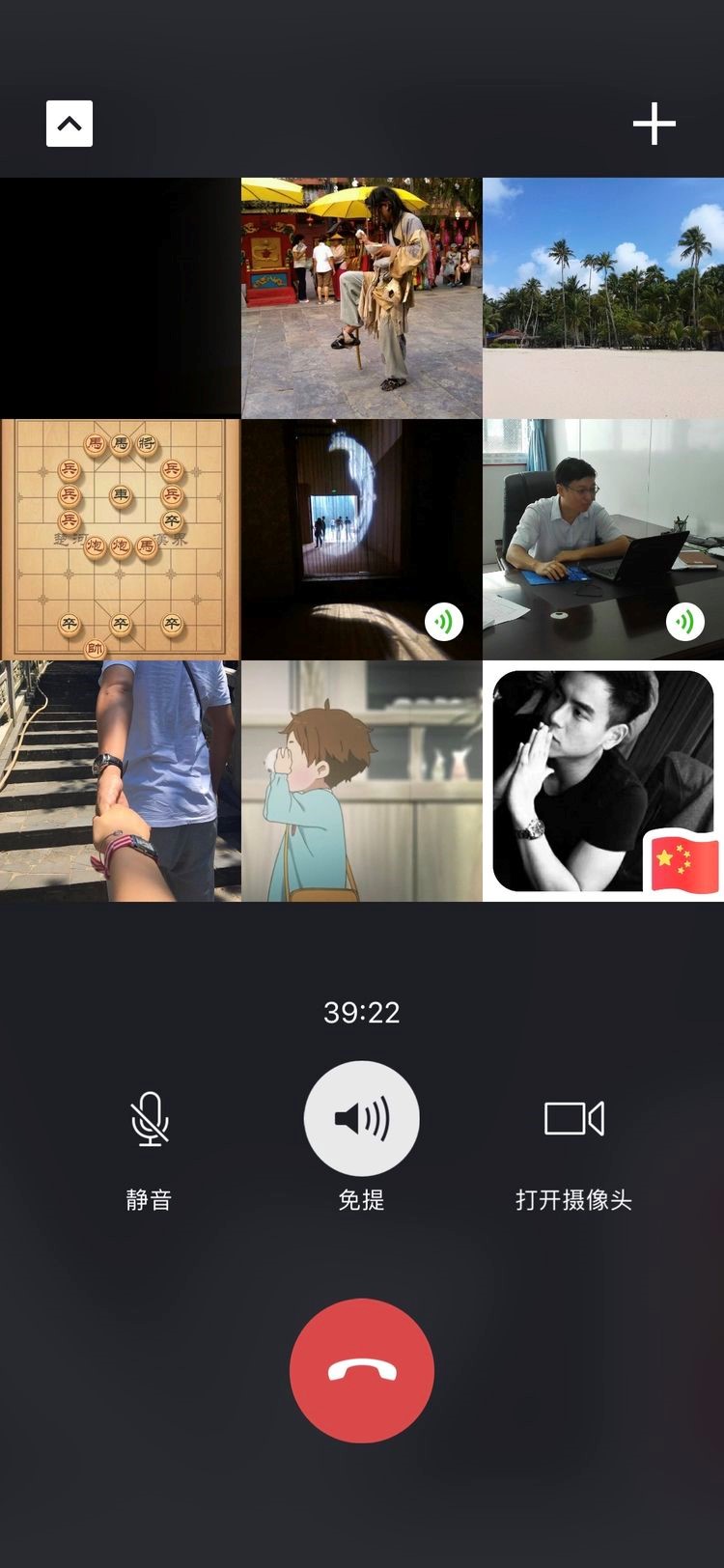Select the 静音 menu option

pyautogui.click(x=149, y=1198)
